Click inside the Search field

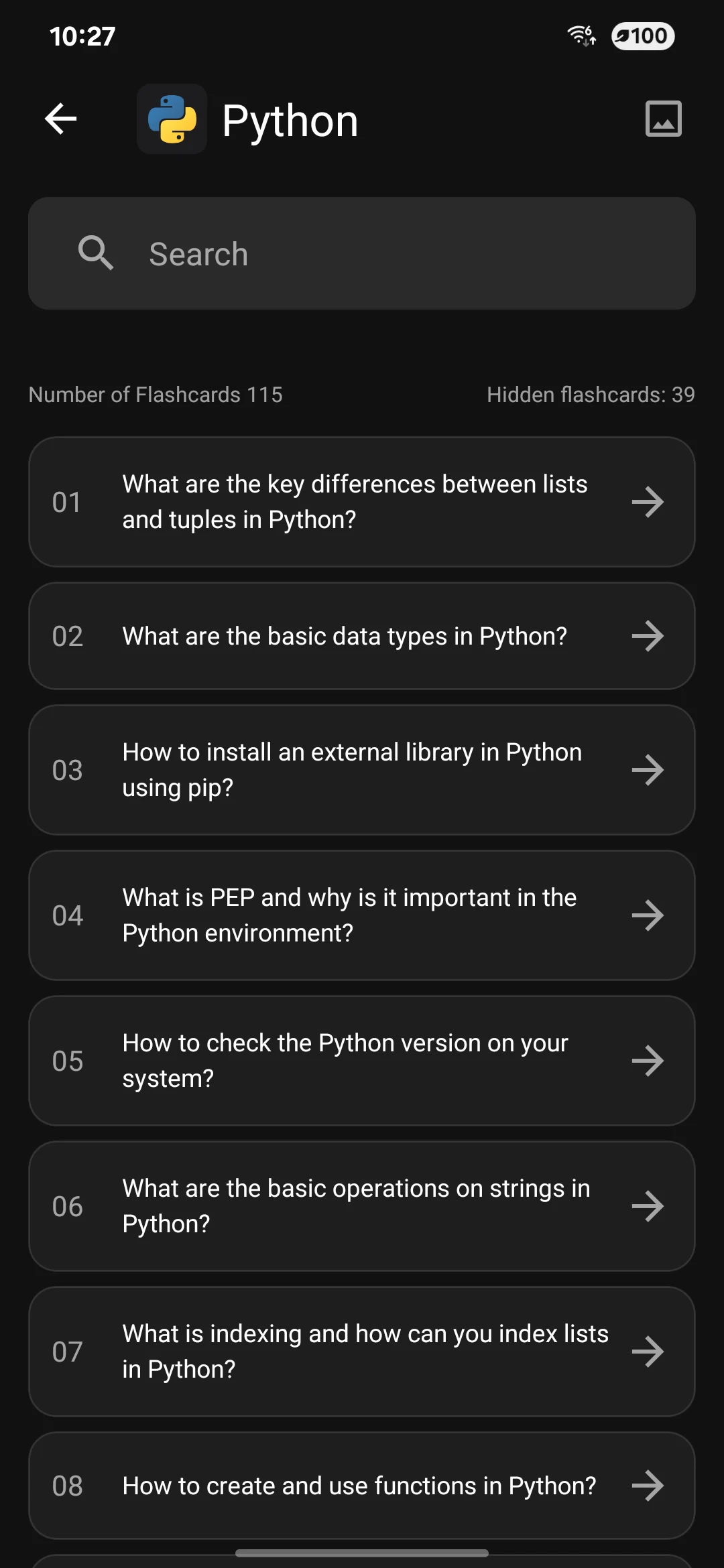coord(362,253)
